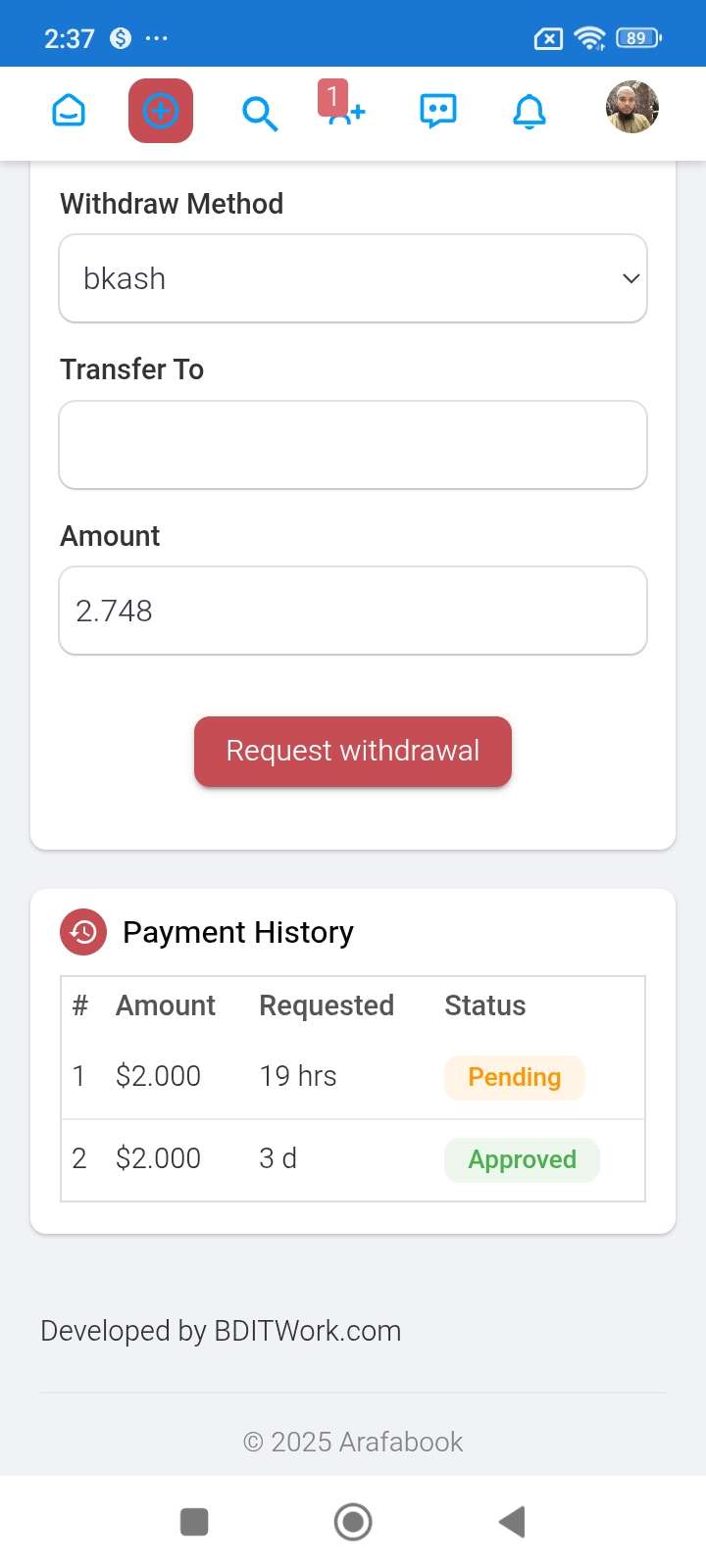Open the search magnifier icon

pyautogui.click(x=260, y=114)
